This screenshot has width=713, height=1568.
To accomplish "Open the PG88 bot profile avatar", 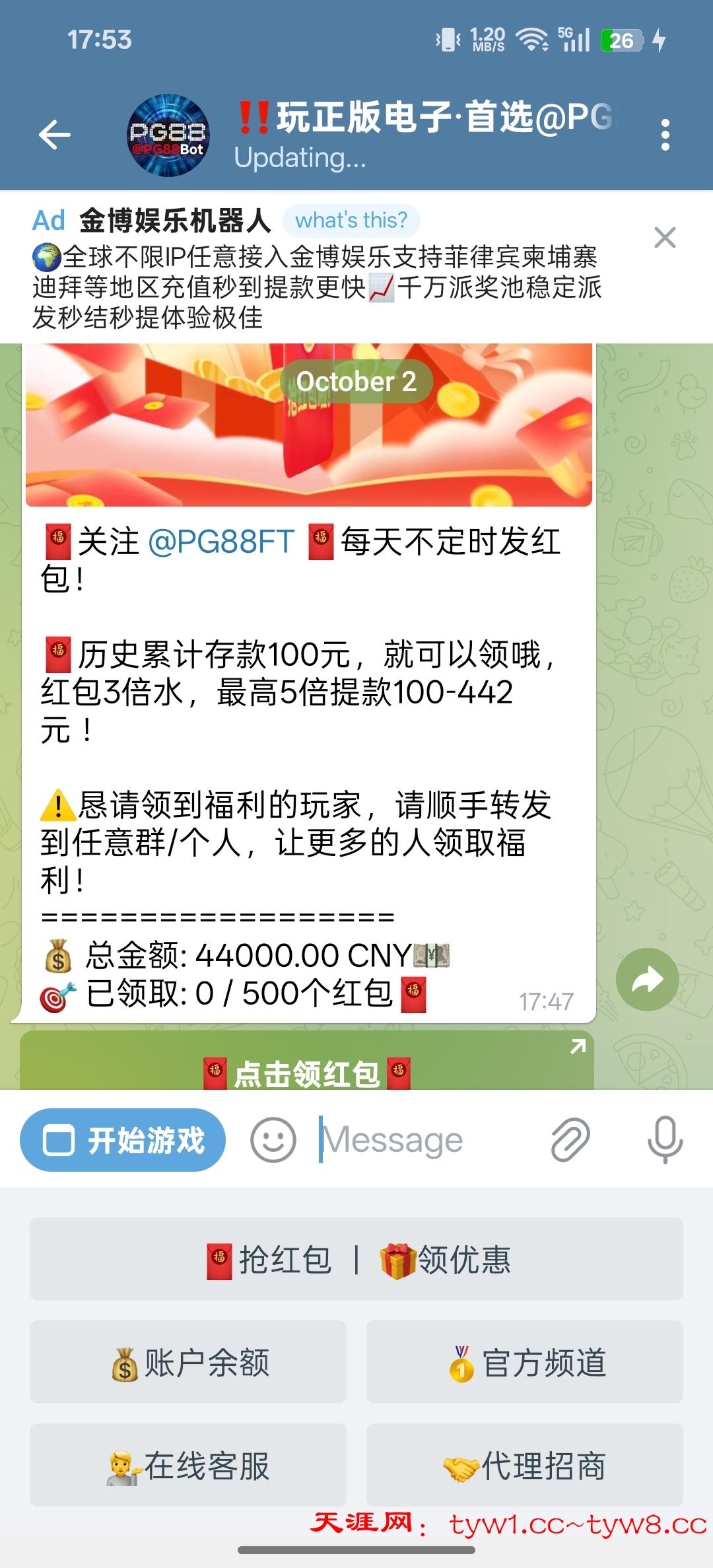I will click(168, 135).
